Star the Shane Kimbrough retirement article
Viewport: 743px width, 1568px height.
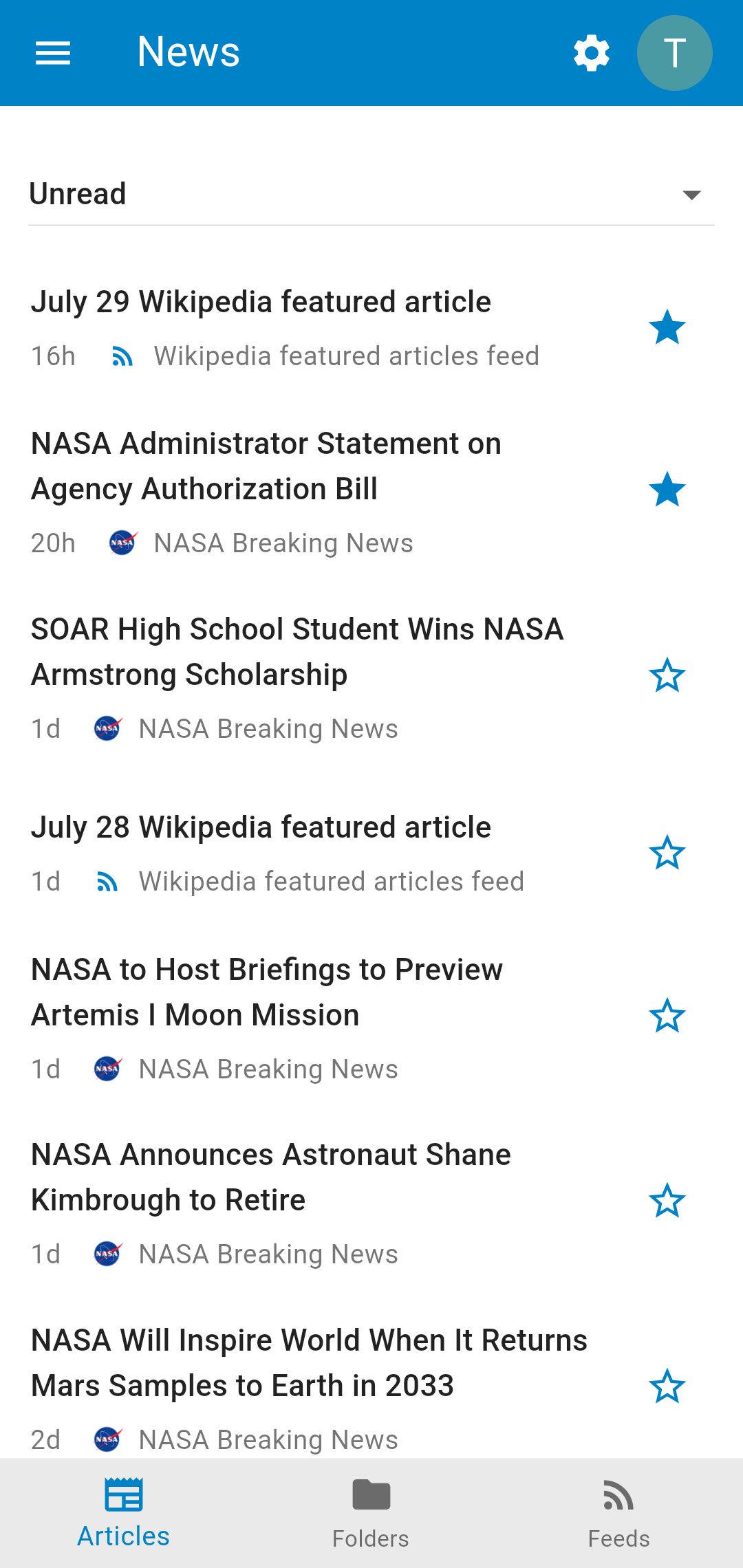667,1201
